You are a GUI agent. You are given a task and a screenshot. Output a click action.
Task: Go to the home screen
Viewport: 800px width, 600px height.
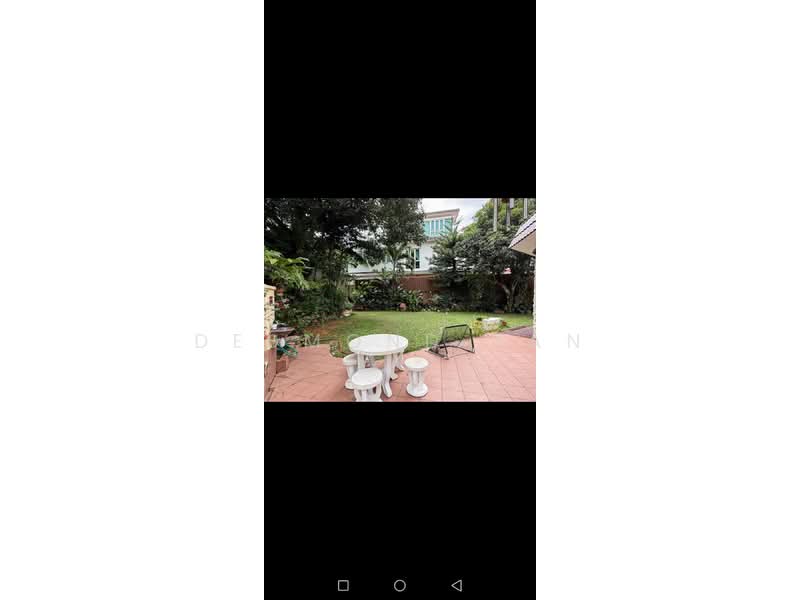coord(400,585)
